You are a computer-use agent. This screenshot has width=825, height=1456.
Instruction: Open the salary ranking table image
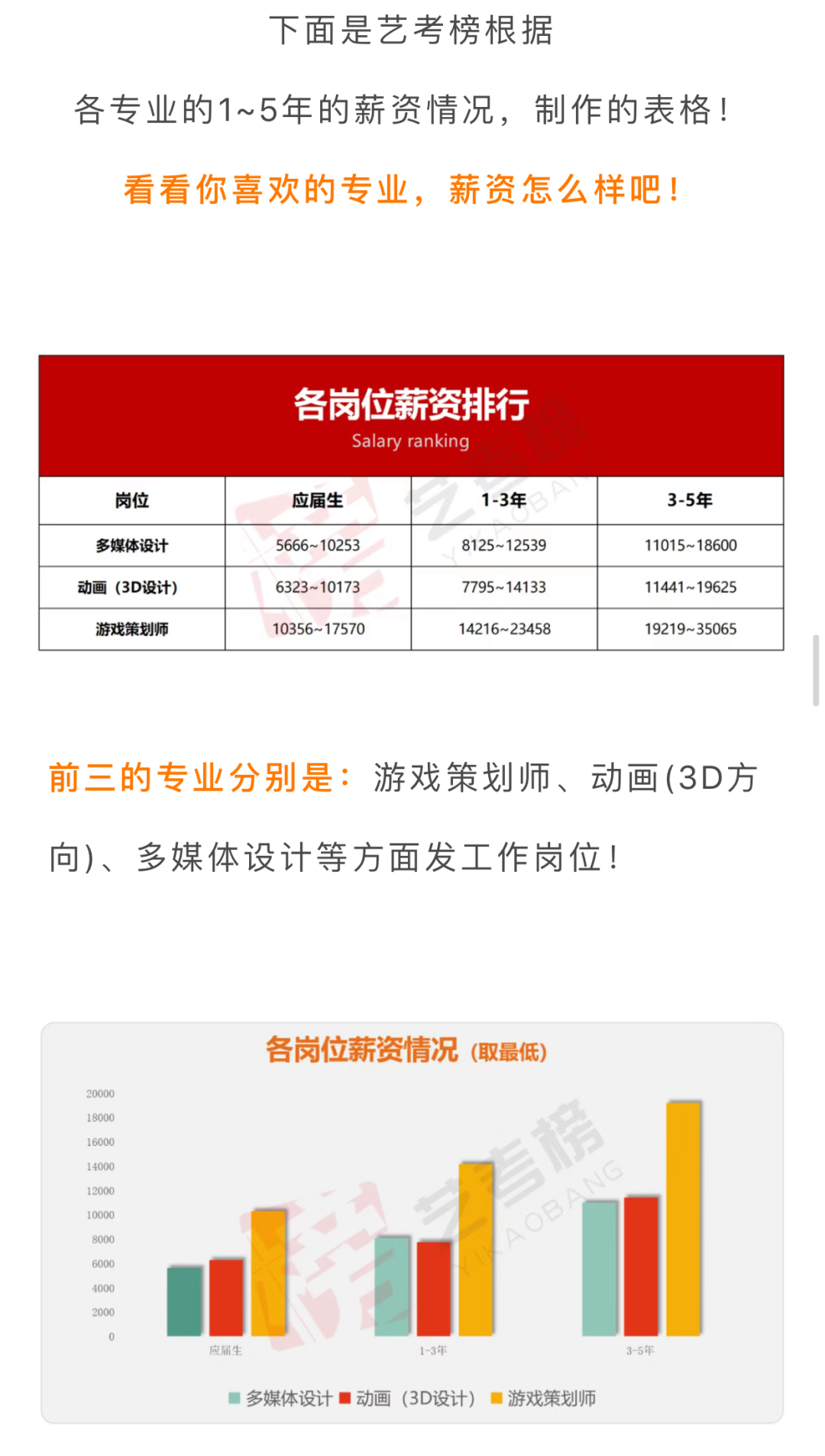tap(411, 502)
